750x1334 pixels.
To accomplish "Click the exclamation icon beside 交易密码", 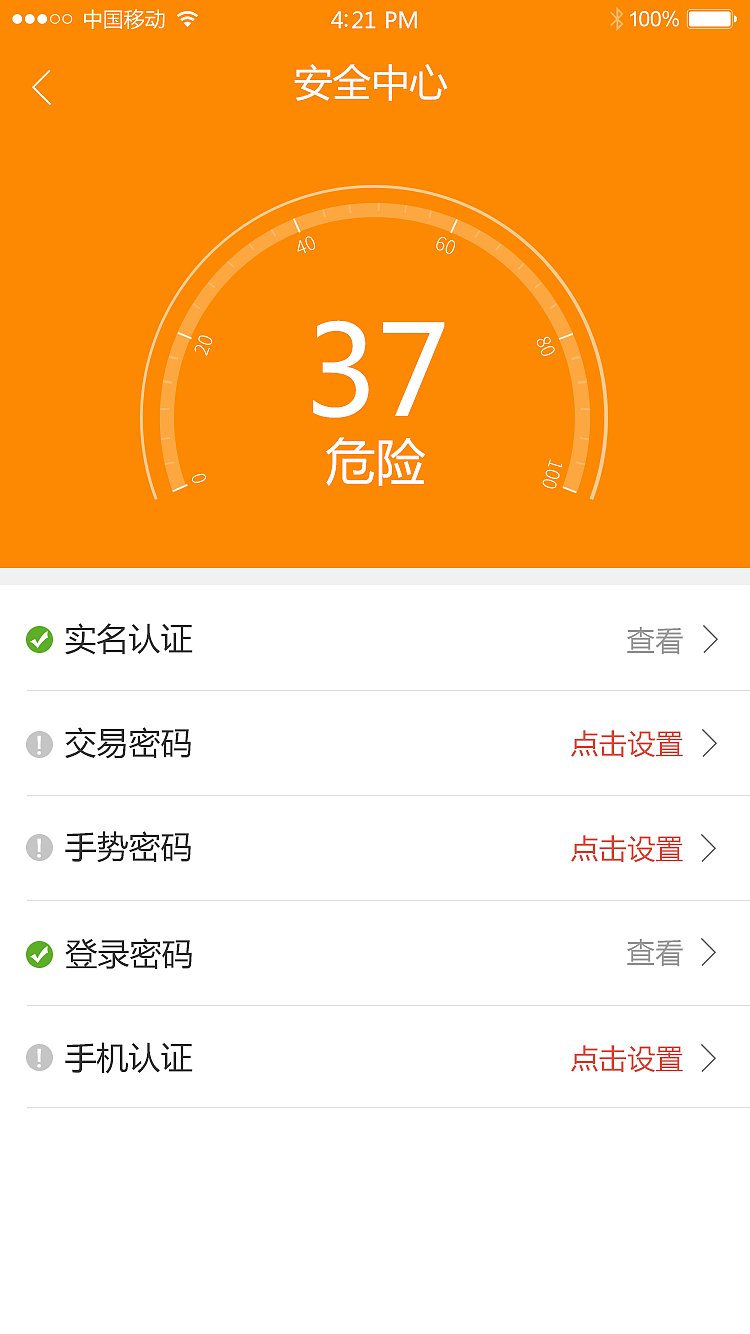I will point(39,745).
